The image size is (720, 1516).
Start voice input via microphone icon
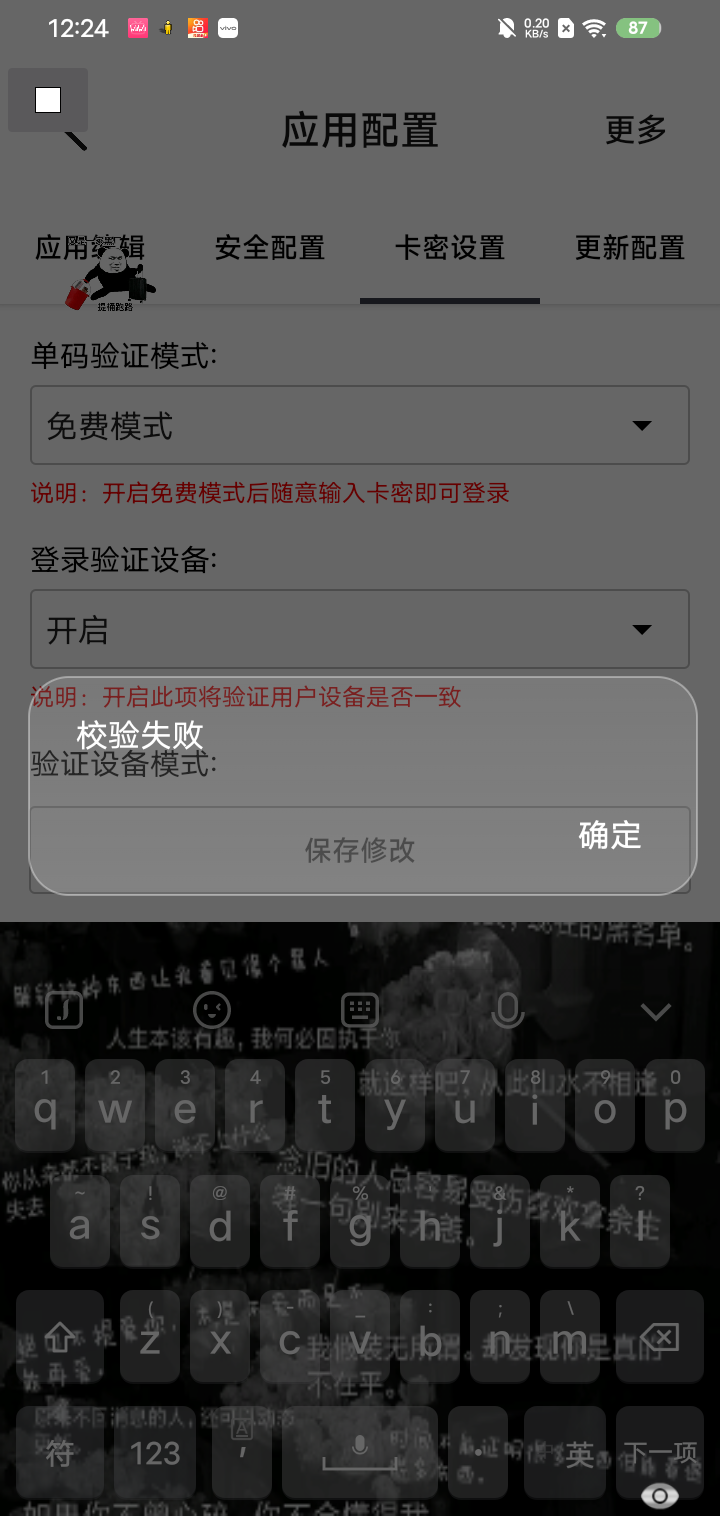point(508,1010)
